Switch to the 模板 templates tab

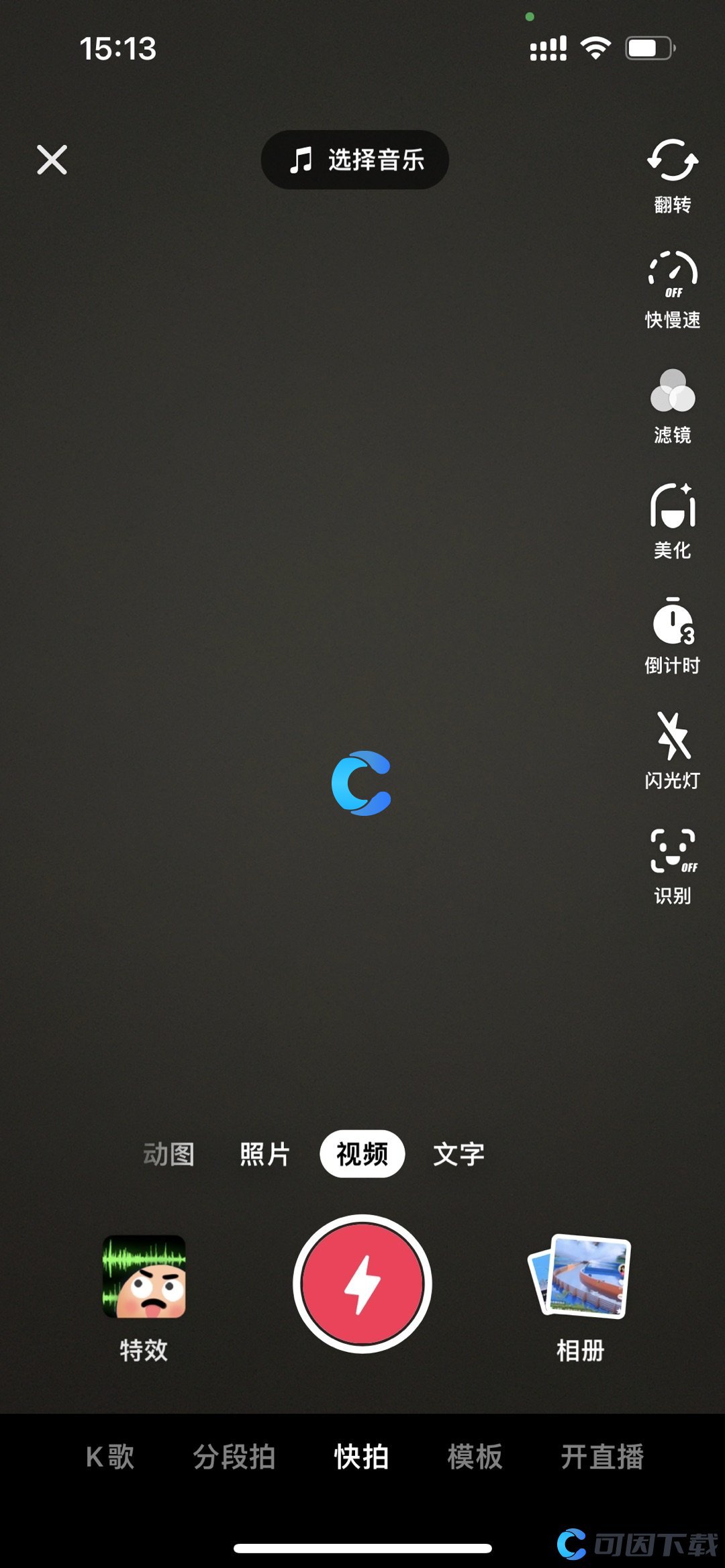[x=475, y=1457]
